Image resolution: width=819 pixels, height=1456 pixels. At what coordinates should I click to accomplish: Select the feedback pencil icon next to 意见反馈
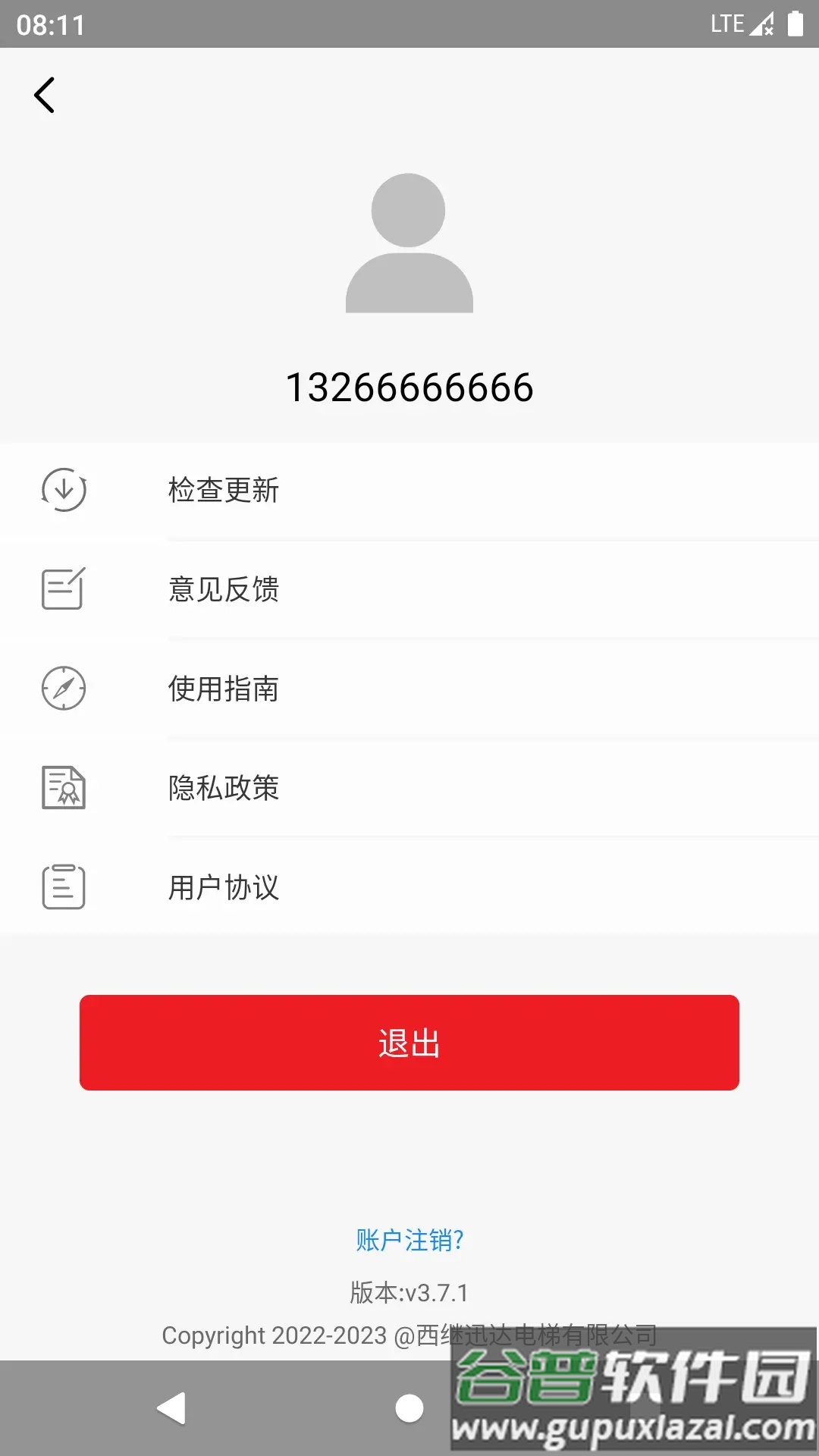pyautogui.click(x=64, y=589)
